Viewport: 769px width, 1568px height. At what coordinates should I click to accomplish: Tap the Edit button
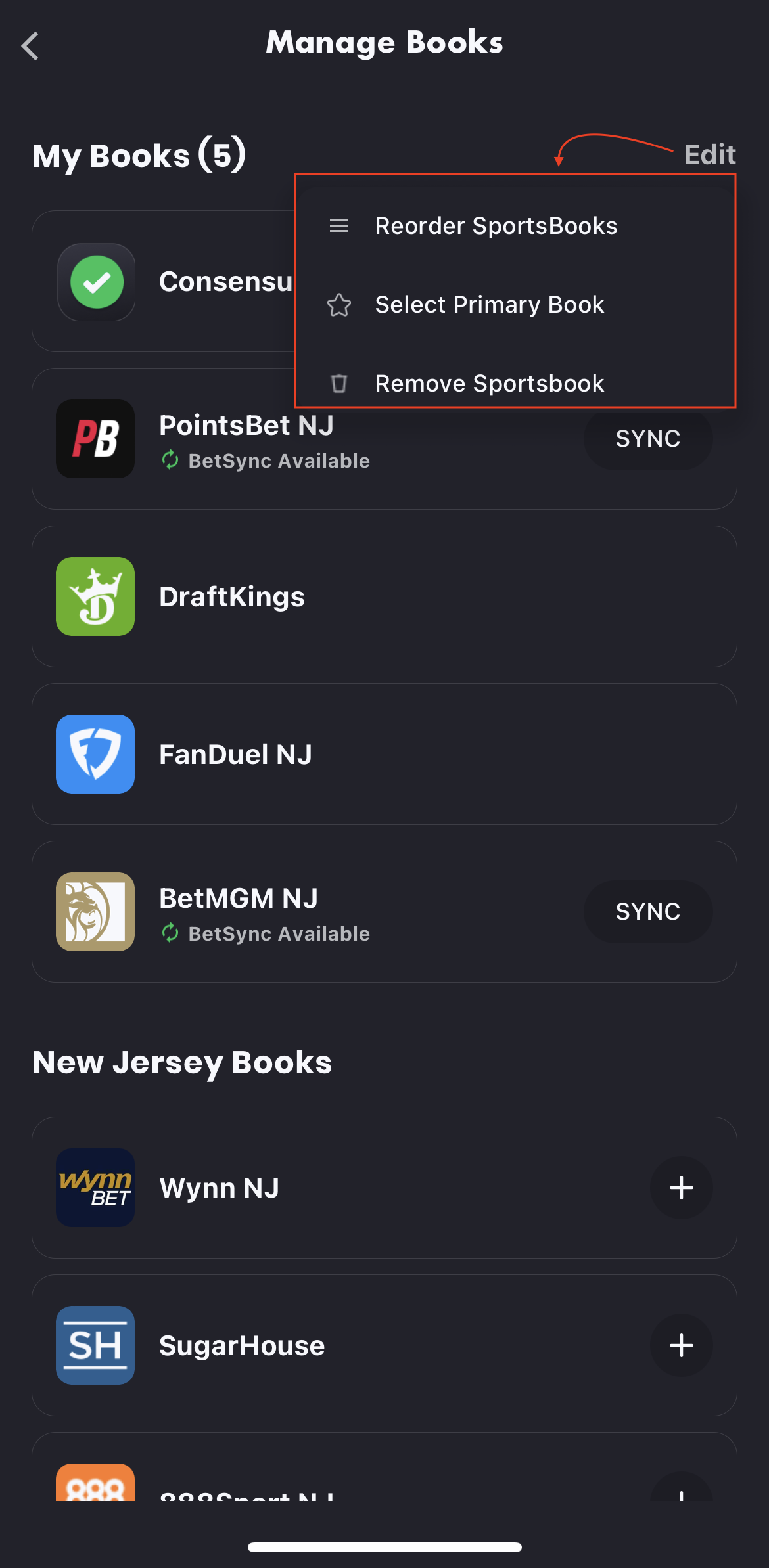coord(709,155)
